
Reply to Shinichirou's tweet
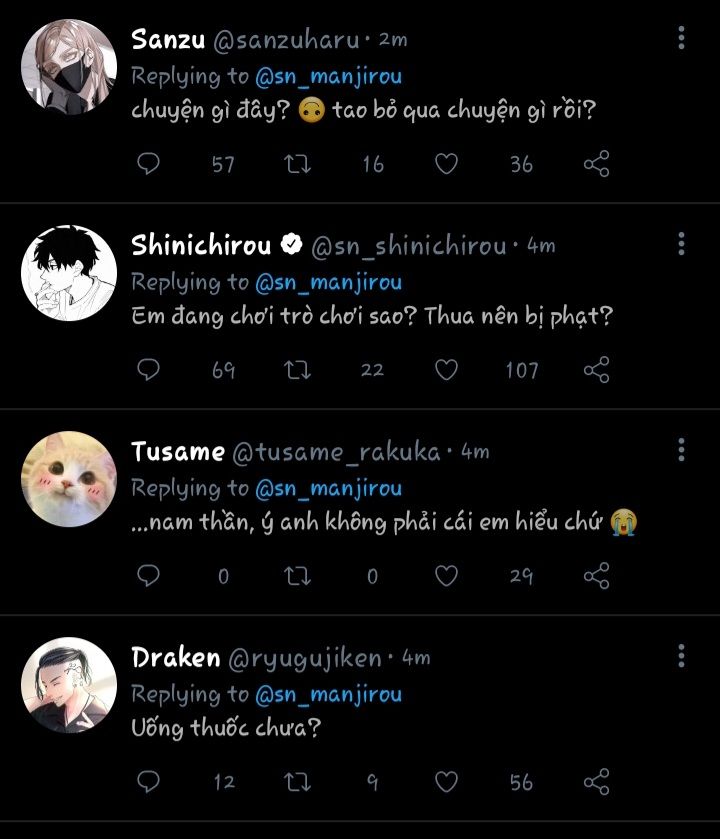[x=148, y=370]
